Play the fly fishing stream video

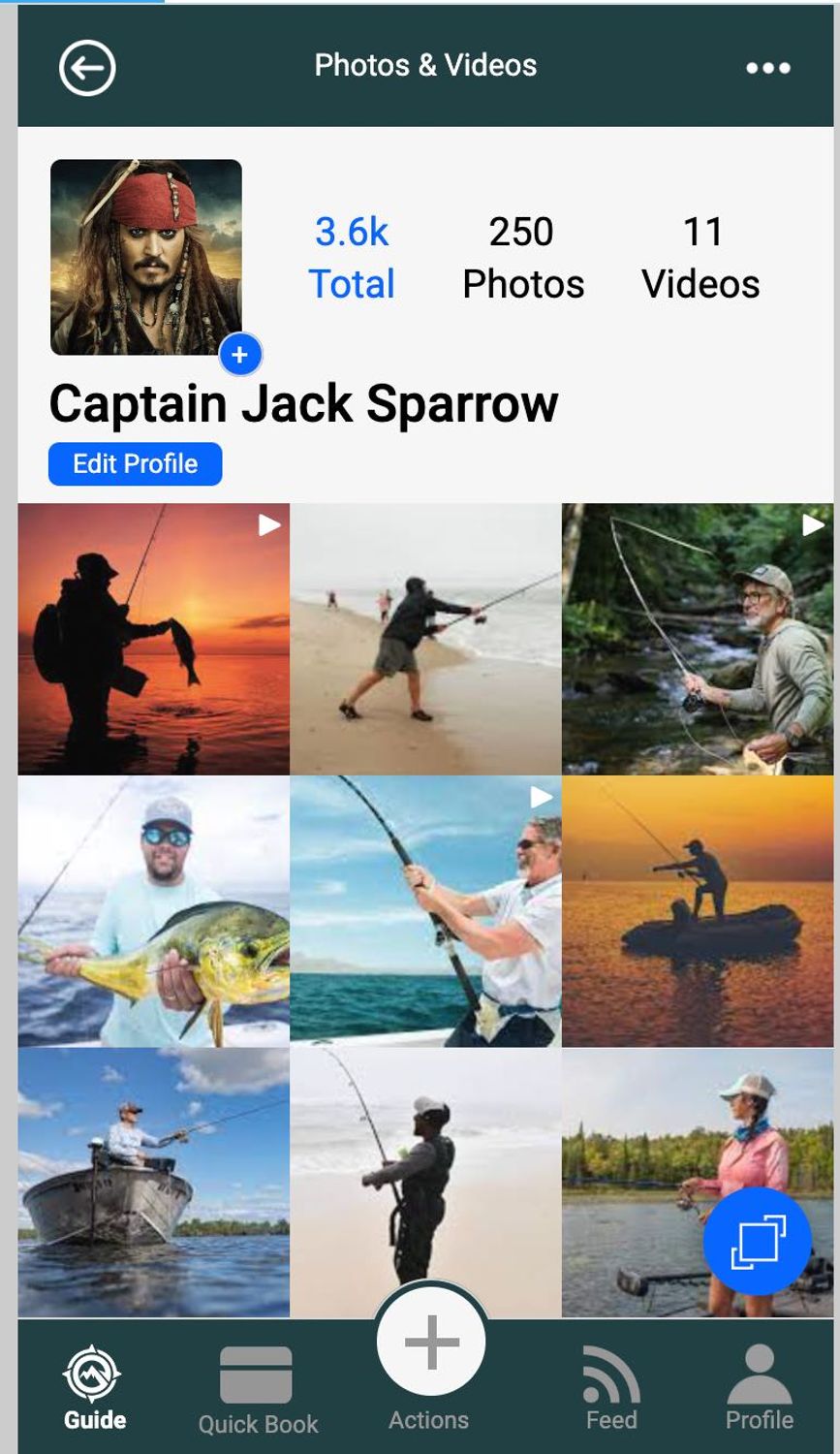pos(698,639)
